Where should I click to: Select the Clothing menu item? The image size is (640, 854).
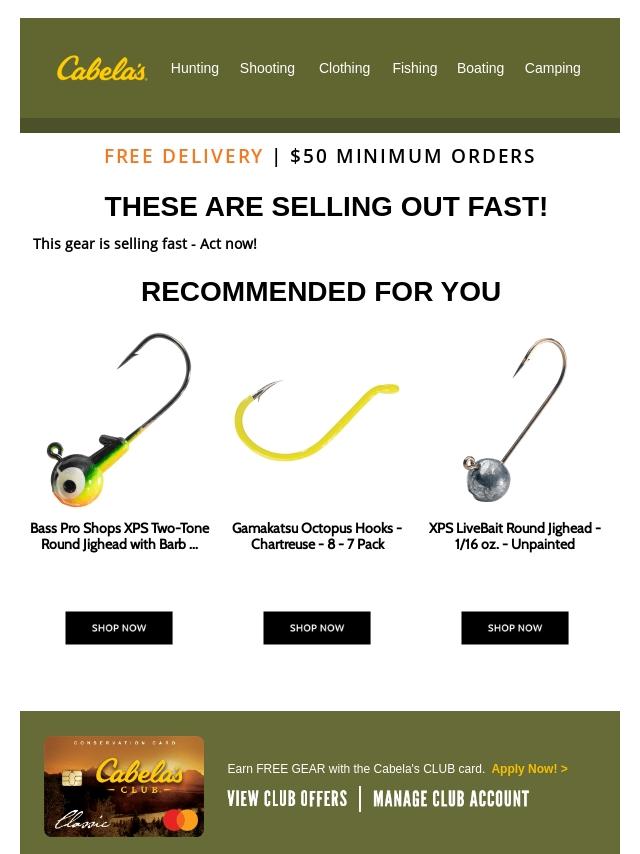click(344, 68)
